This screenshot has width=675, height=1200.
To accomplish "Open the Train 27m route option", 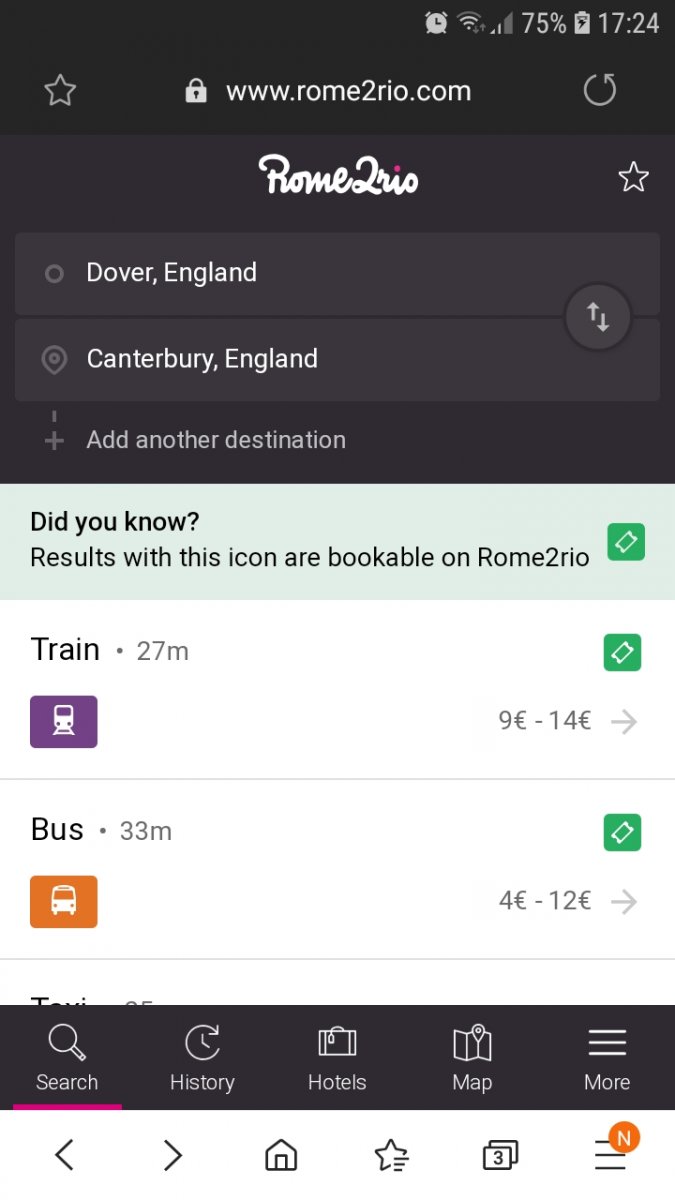I will [x=337, y=690].
